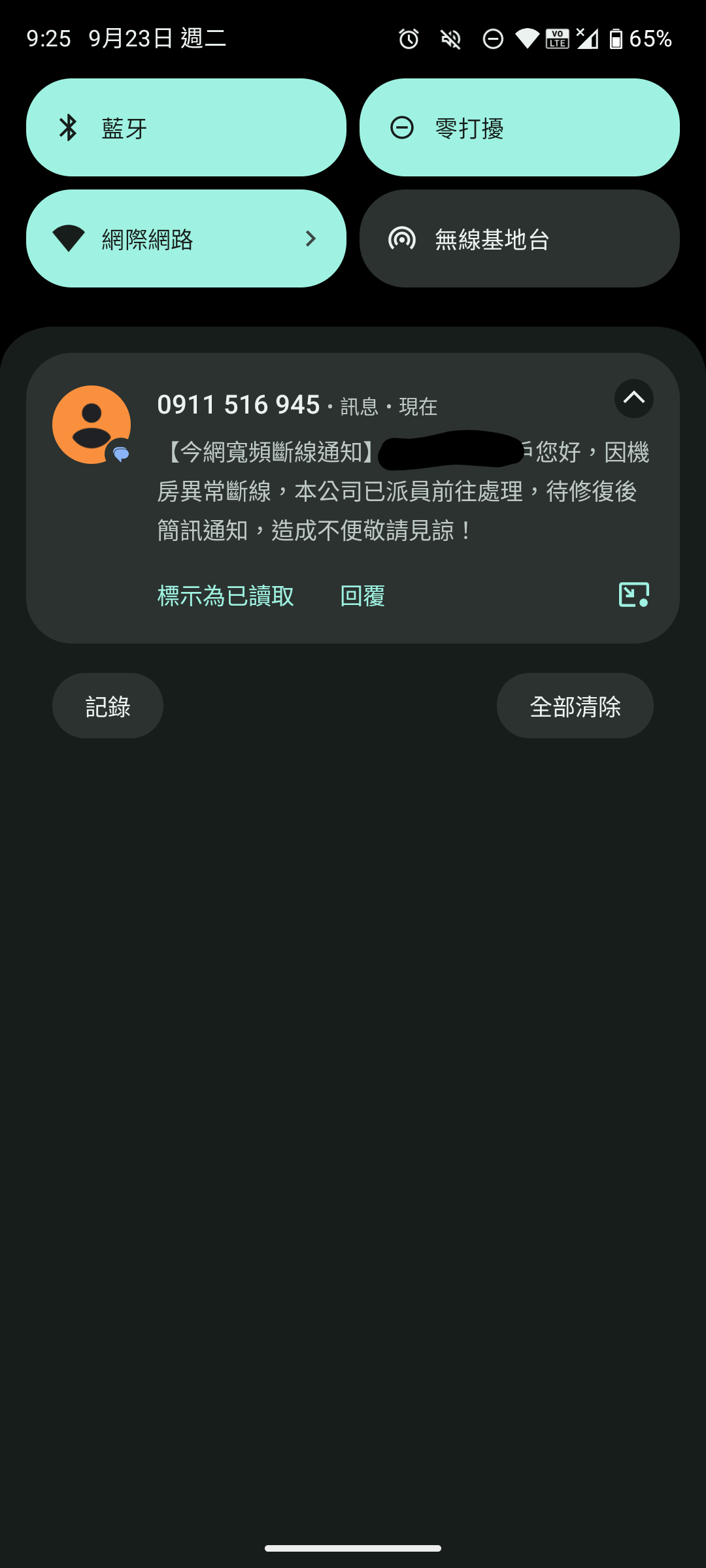Open 記錄 notification history
The height and width of the screenshot is (1568, 706).
(108, 706)
